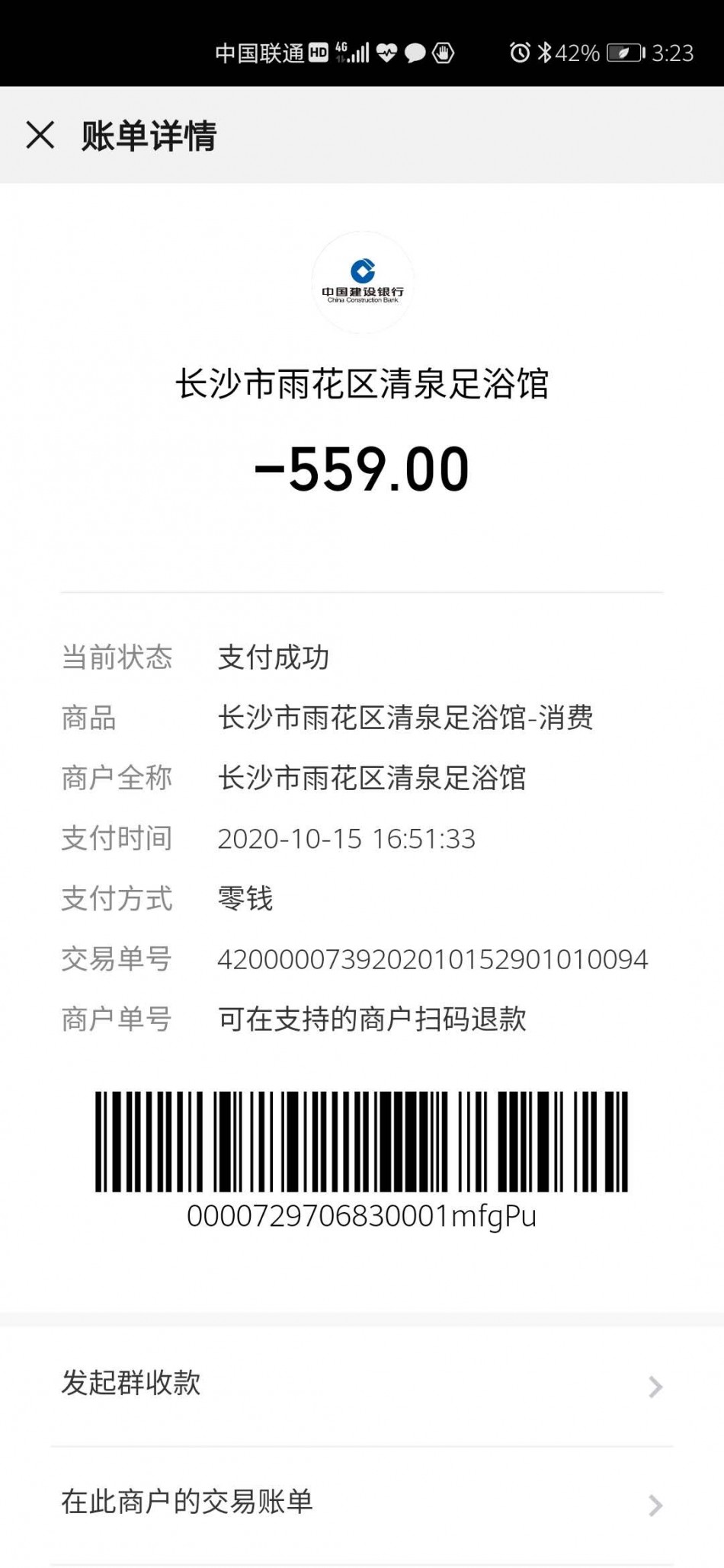
Task: Close the bill details page
Action: point(40,136)
